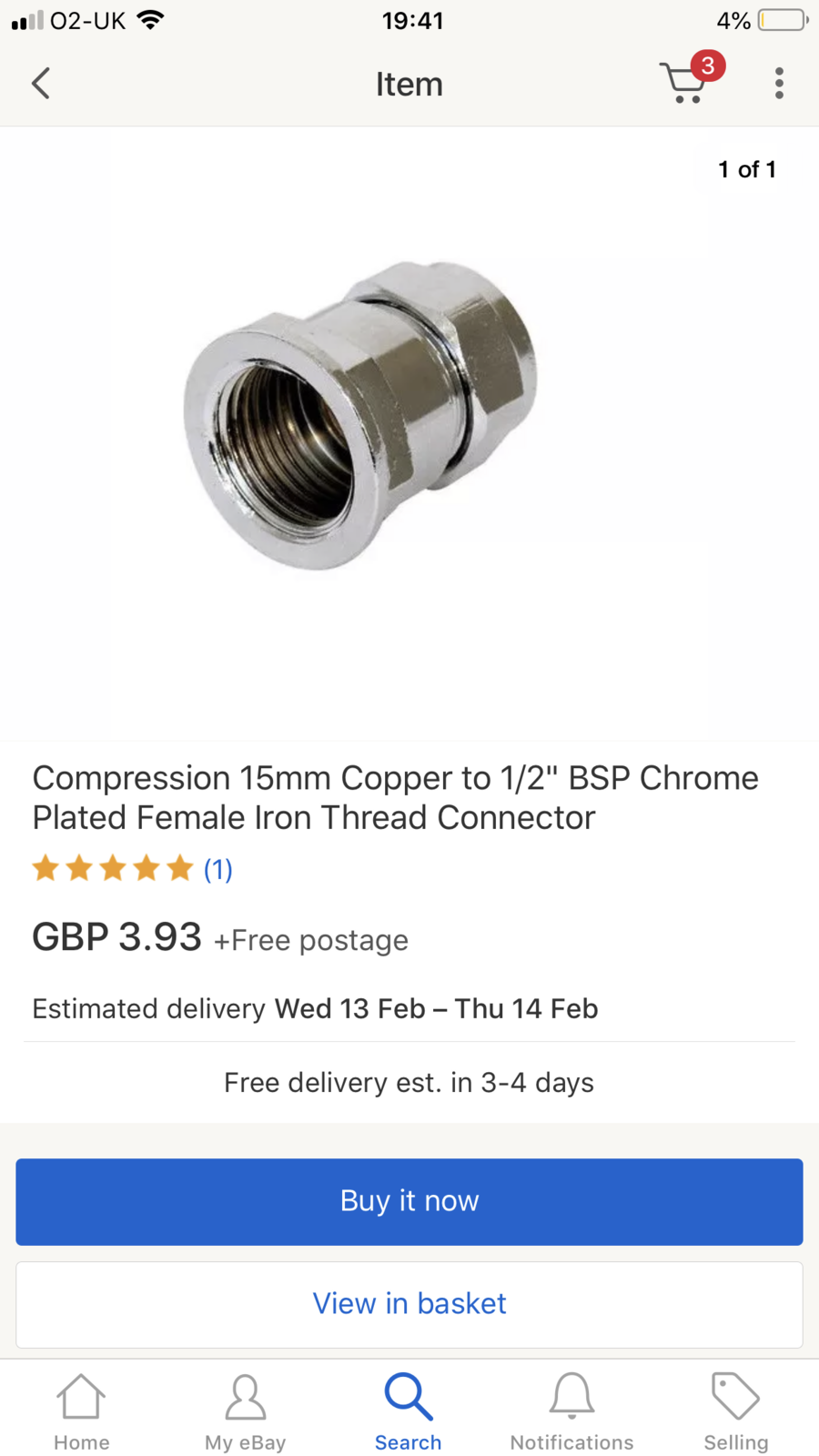The width and height of the screenshot is (819, 1456).
Task: Go to the Selling tab
Action: [735, 1411]
